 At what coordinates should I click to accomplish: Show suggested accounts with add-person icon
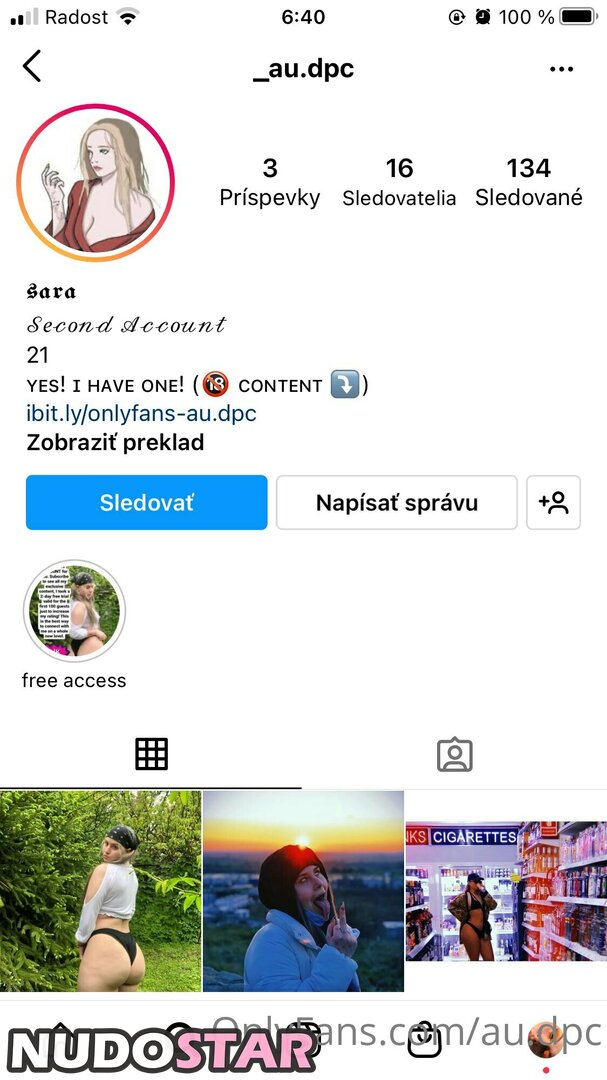[x=553, y=502]
